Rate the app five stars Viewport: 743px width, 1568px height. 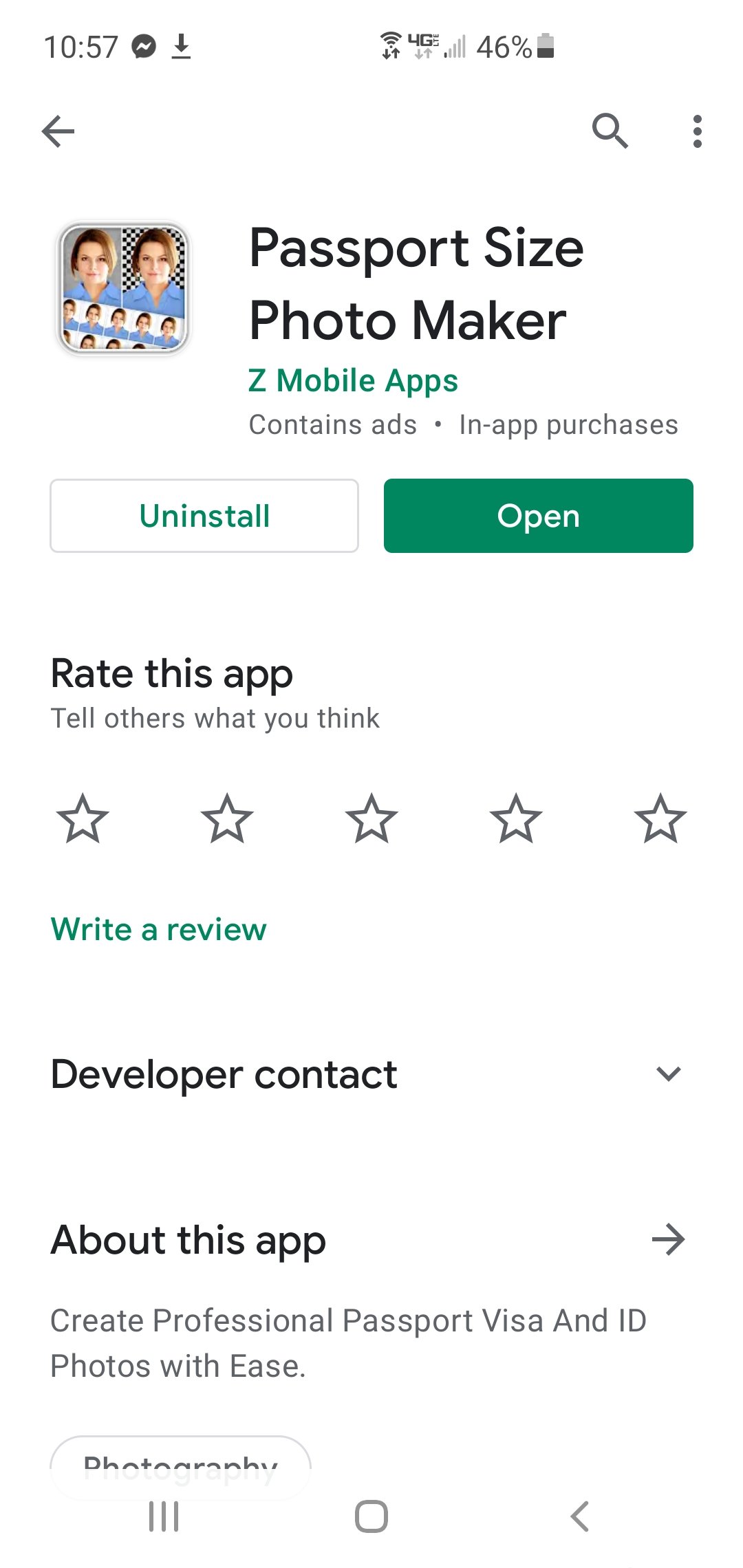pyautogui.click(x=660, y=818)
